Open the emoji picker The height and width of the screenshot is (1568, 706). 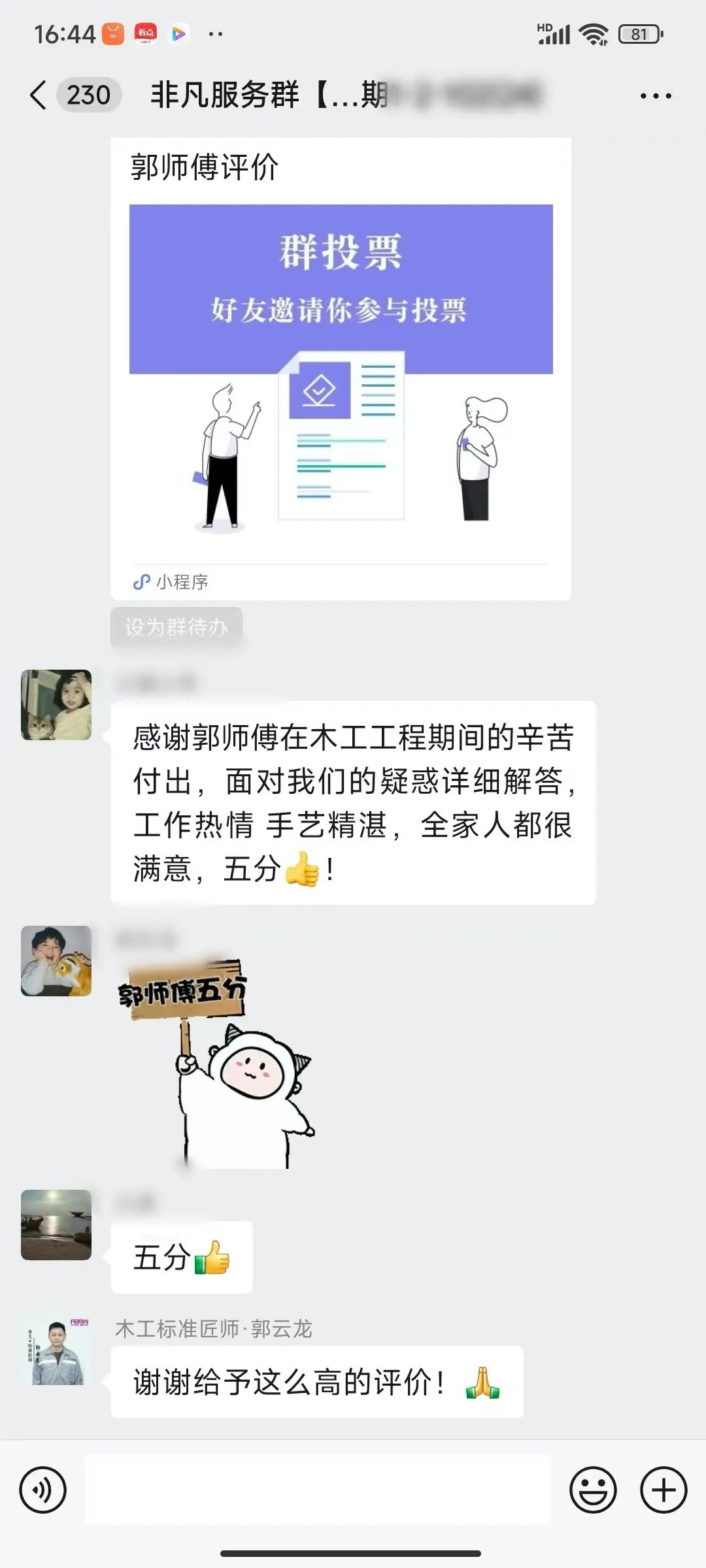(x=593, y=1490)
